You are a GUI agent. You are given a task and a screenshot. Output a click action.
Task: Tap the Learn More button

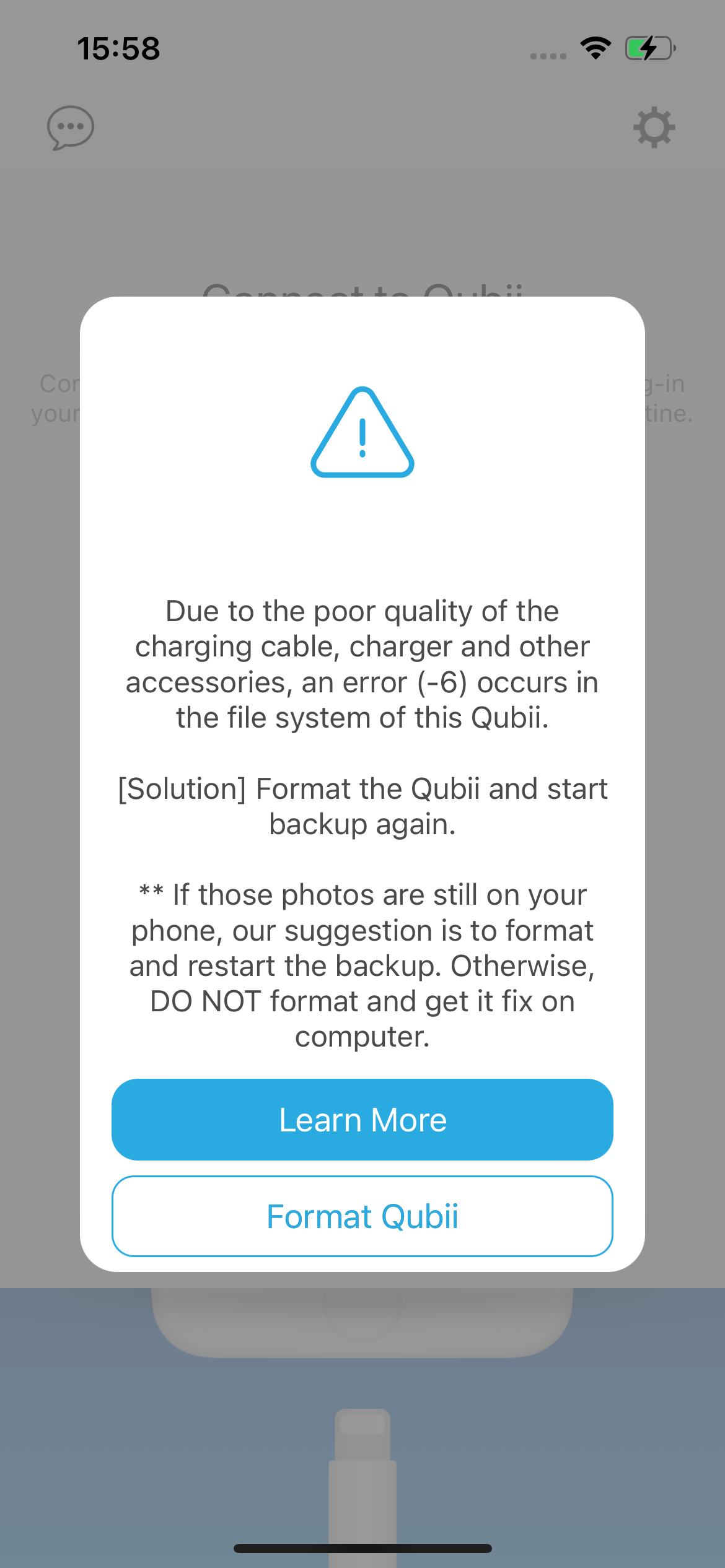(362, 1120)
